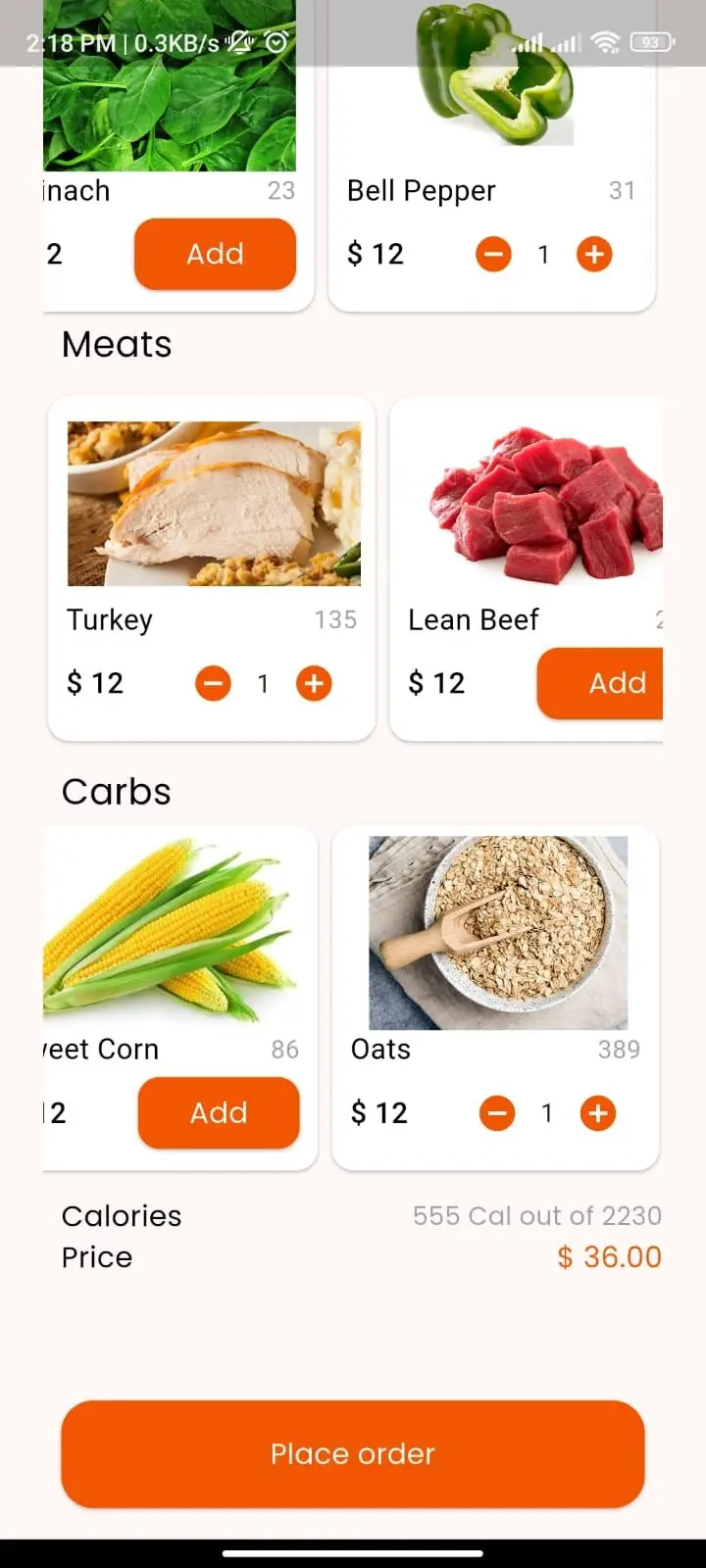Tap the total price of $36.00
Viewport: 706px width, 1568px height.
[x=608, y=1256]
